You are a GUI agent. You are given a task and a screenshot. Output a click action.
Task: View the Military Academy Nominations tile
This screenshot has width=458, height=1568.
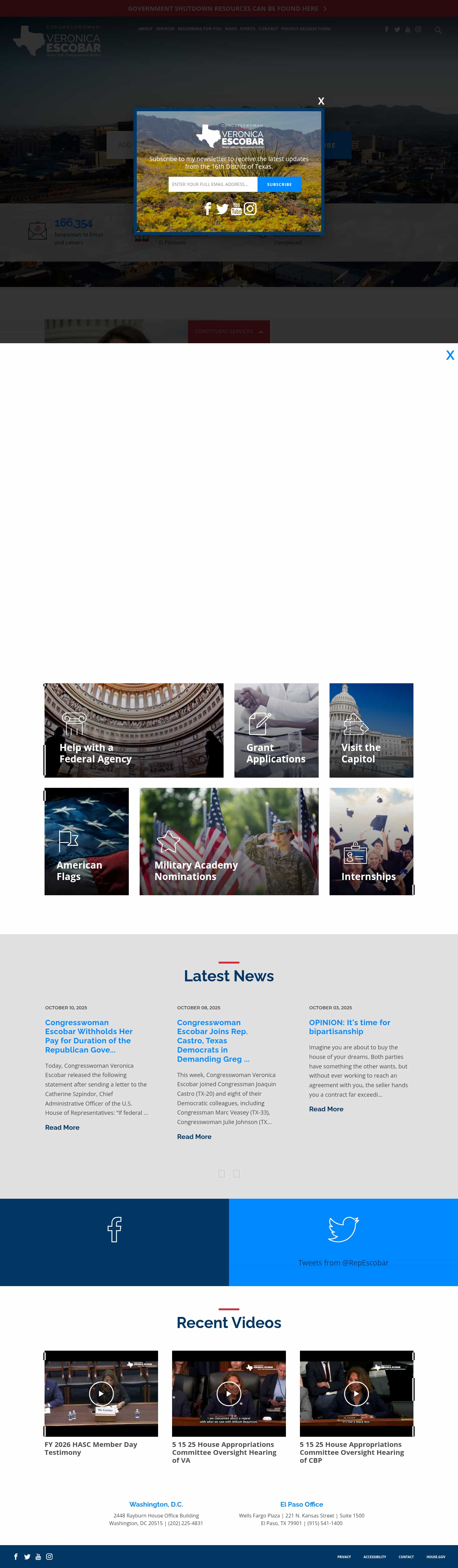(228, 841)
